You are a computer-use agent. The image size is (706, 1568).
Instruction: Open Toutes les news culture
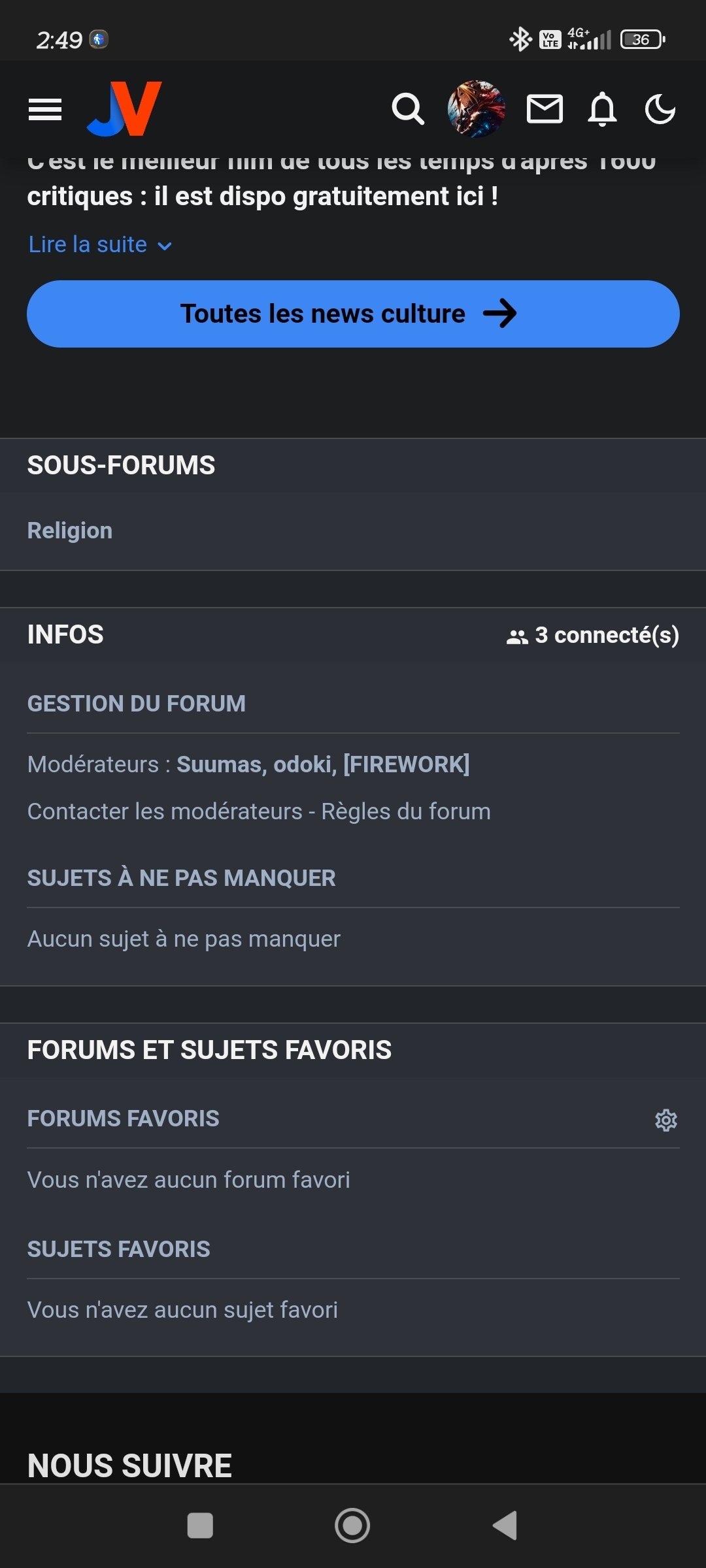(353, 314)
